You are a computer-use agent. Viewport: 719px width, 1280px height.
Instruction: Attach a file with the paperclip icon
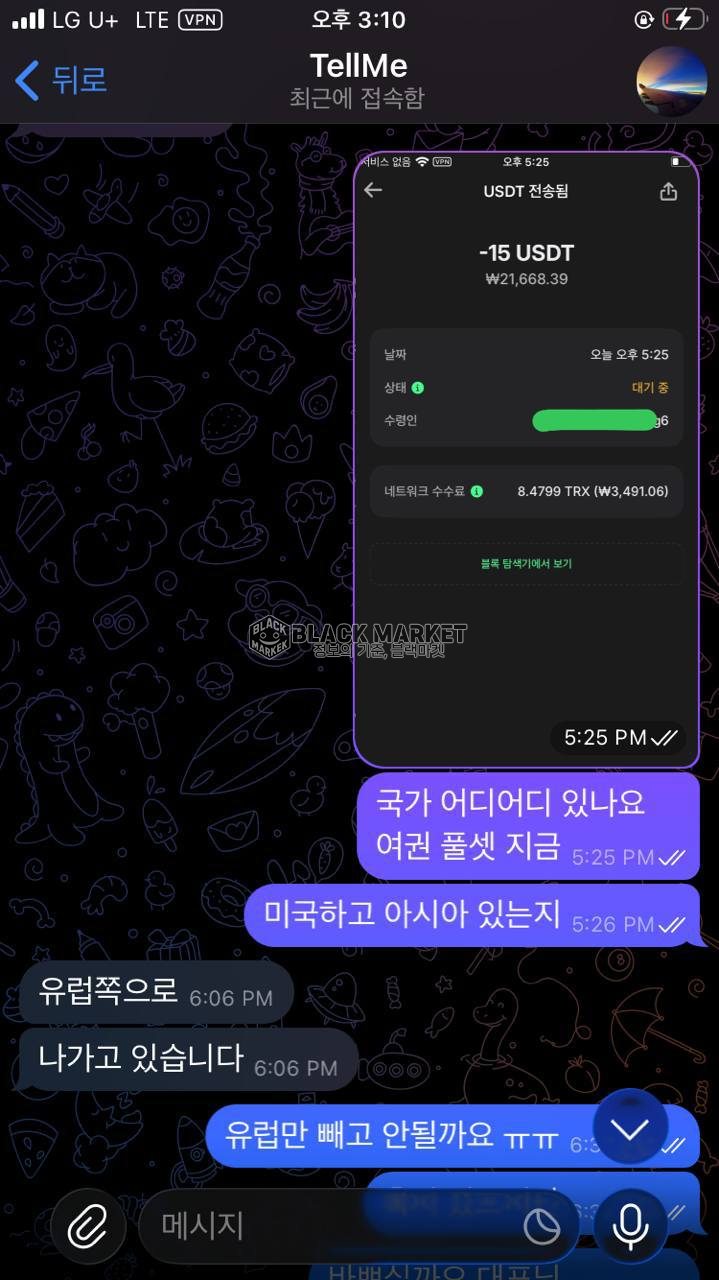(x=88, y=1226)
